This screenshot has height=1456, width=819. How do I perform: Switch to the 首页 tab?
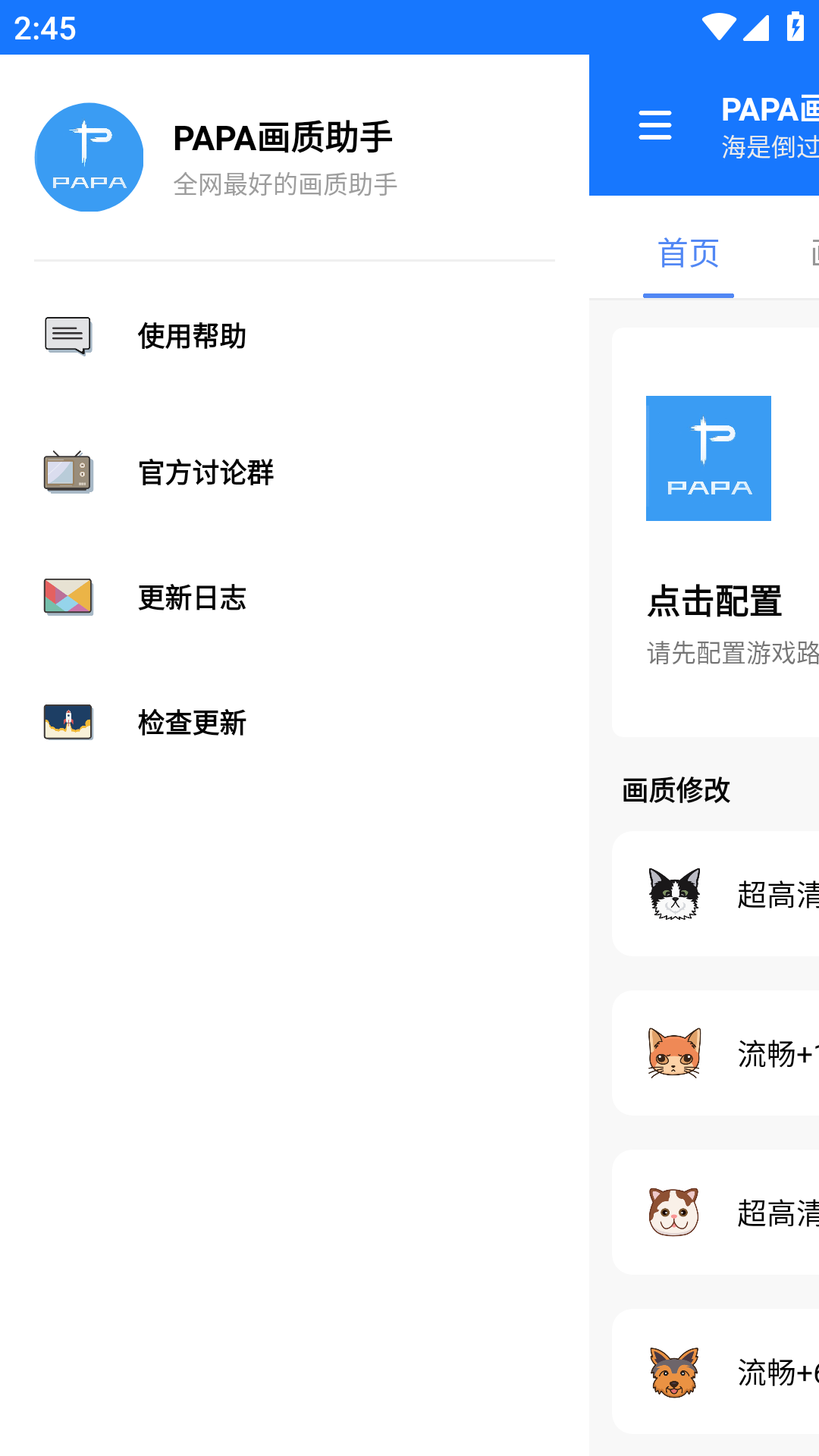tap(688, 254)
